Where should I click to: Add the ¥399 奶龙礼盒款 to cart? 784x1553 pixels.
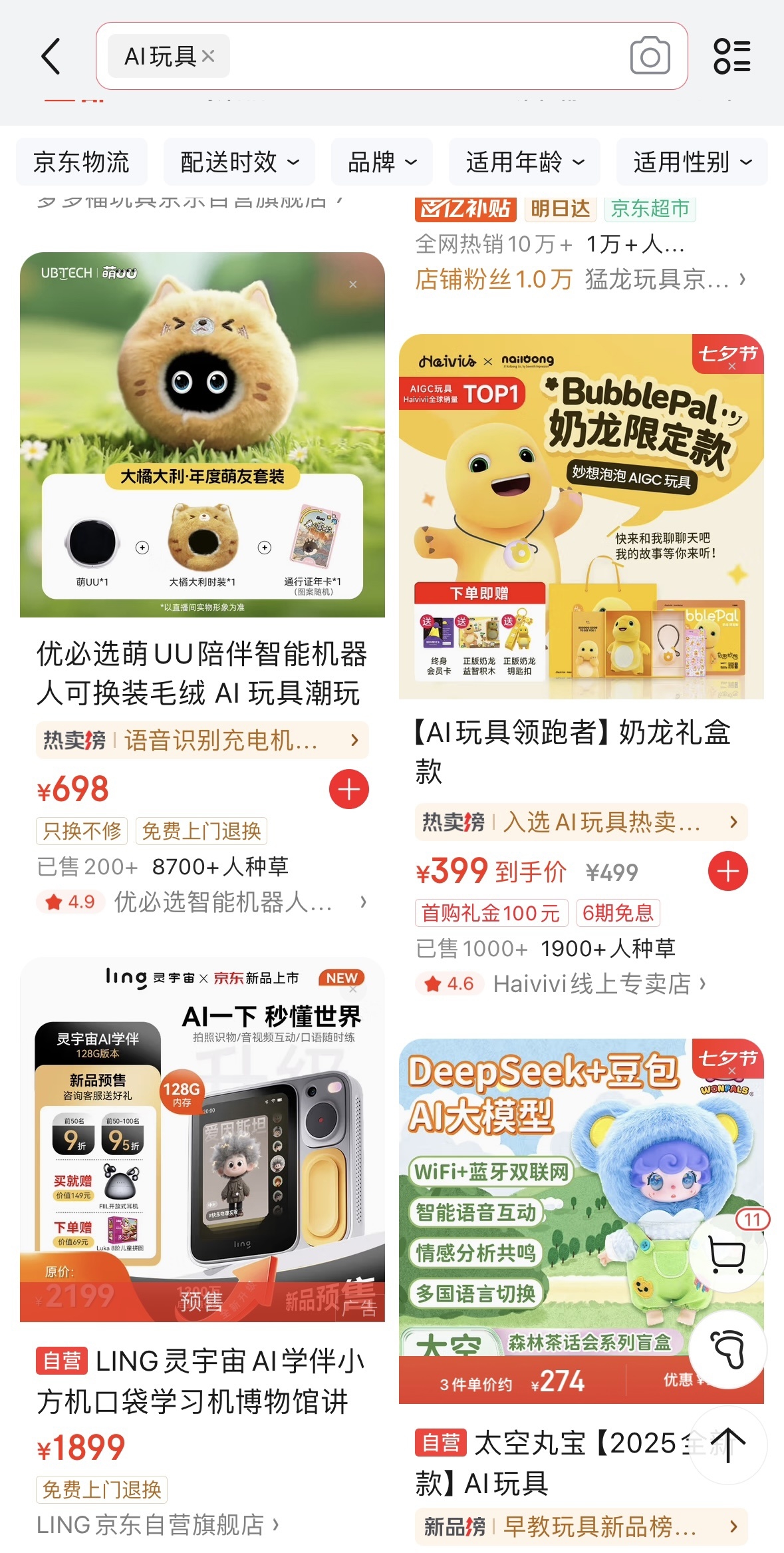tap(727, 871)
